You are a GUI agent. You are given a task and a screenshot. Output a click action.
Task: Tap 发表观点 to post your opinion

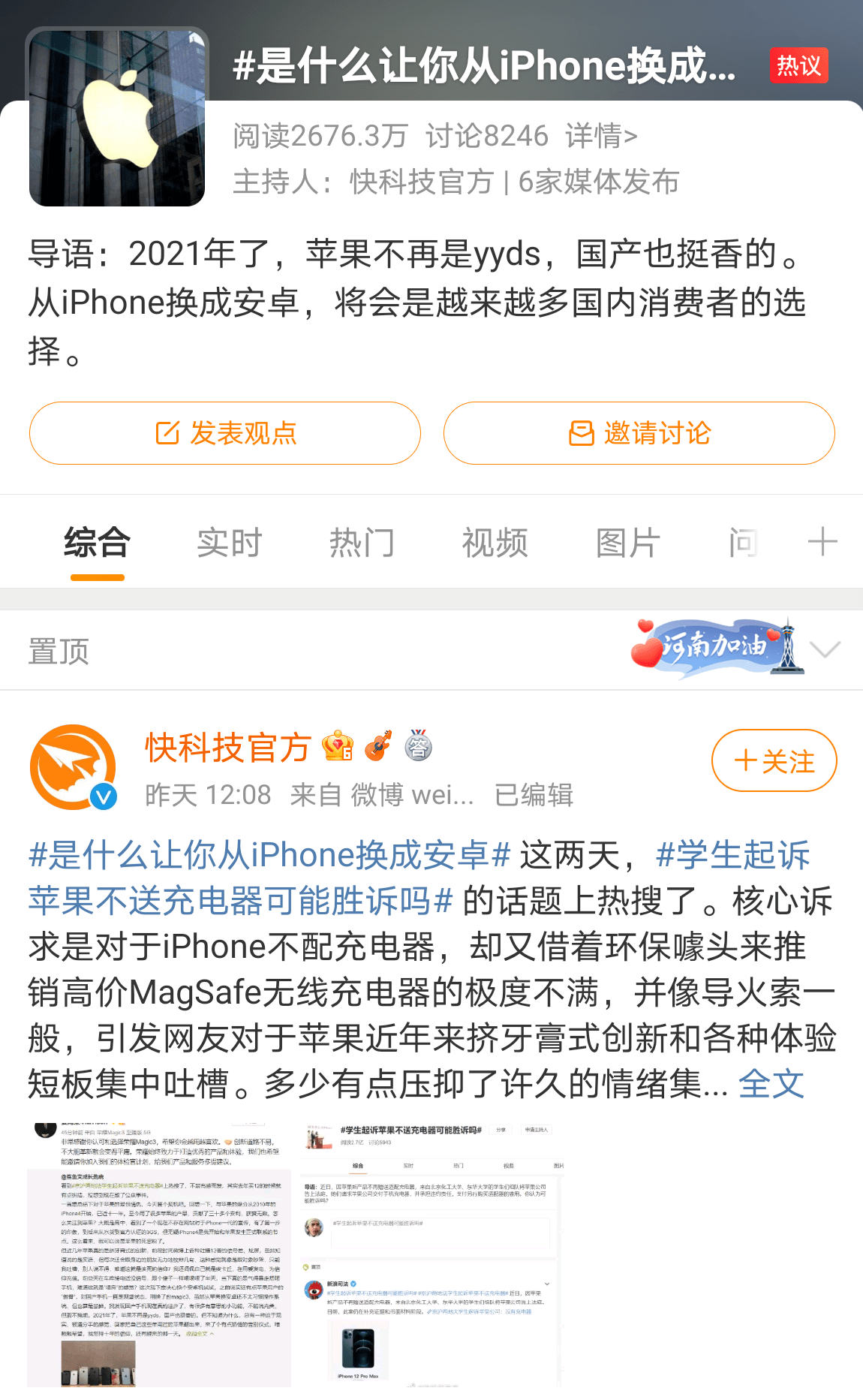tap(225, 433)
